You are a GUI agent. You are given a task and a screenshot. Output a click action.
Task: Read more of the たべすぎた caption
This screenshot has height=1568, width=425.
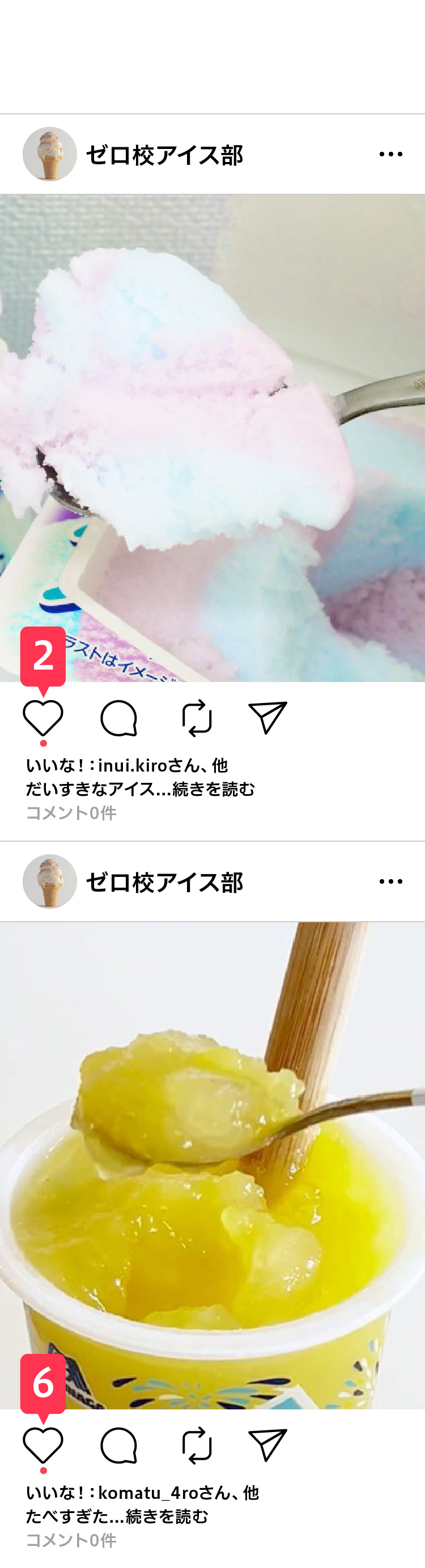[167, 1516]
